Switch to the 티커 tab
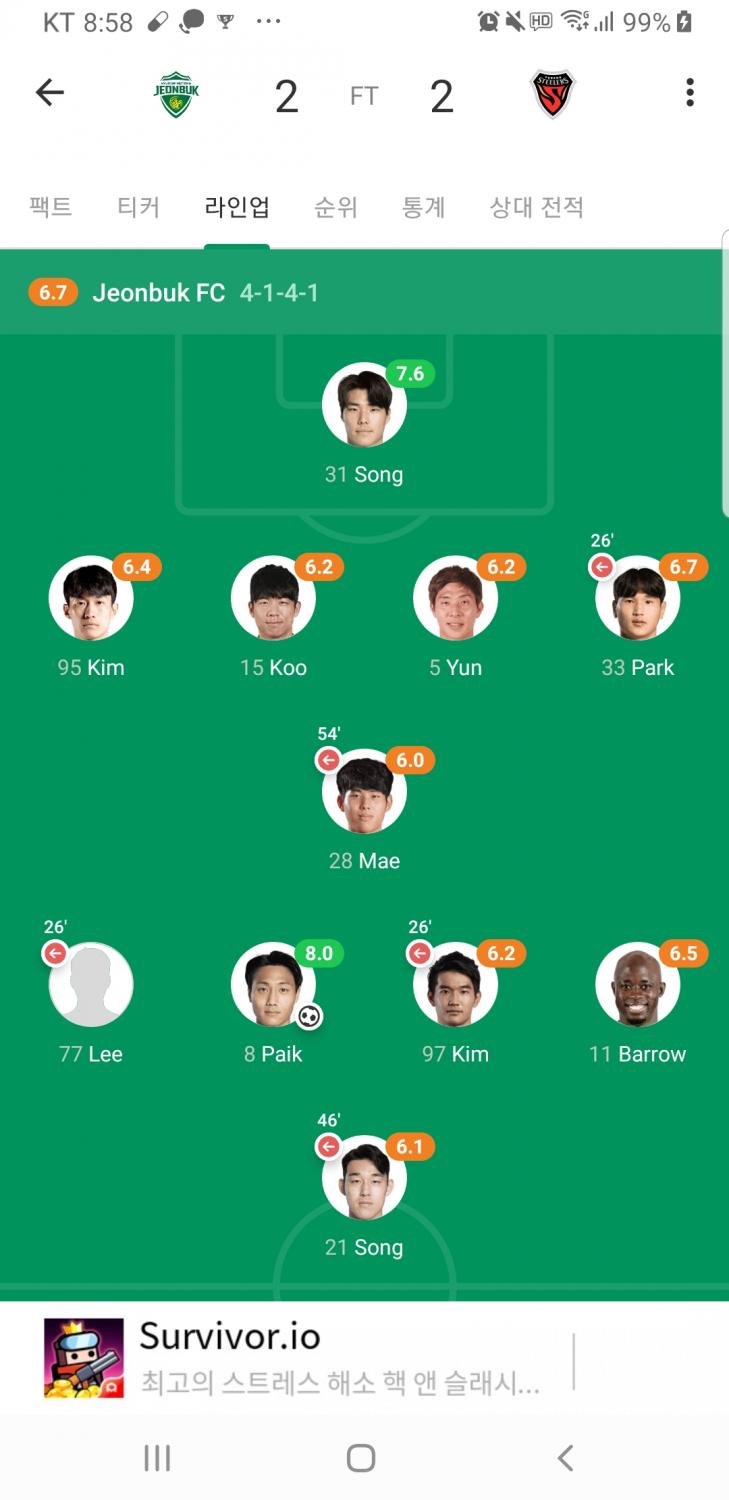Screen dimensions: 729x1500 [x=138, y=207]
